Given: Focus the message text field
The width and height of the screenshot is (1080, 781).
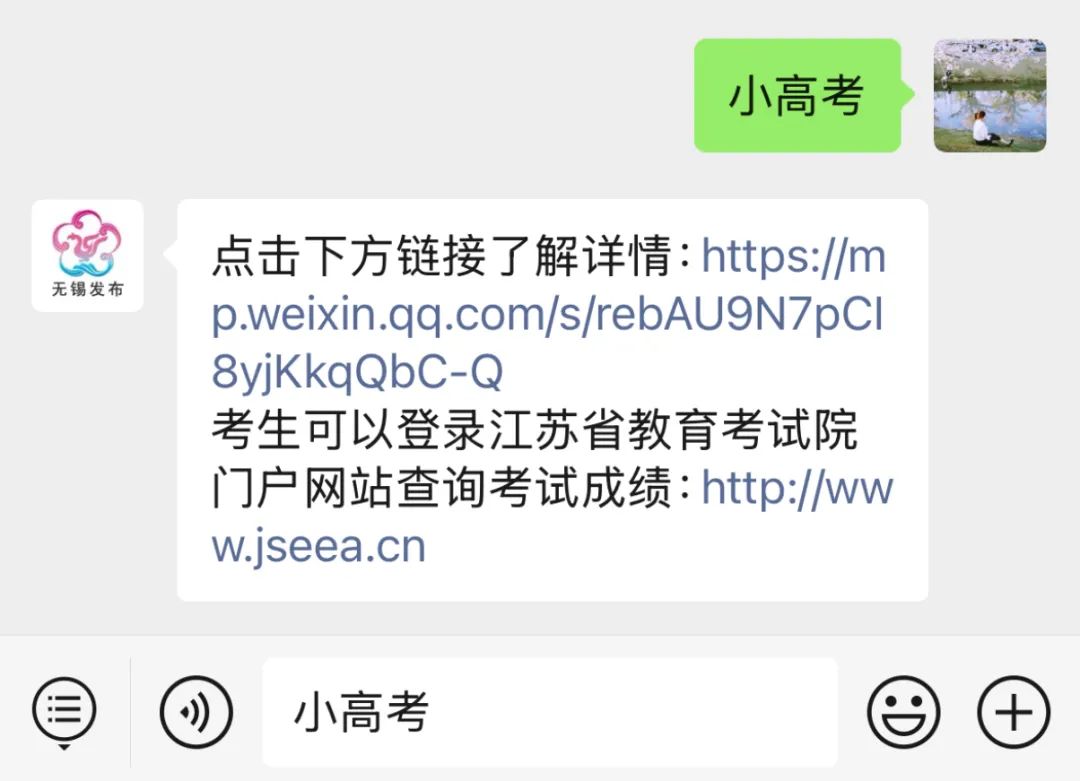Looking at the screenshot, I should click(x=550, y=712).
